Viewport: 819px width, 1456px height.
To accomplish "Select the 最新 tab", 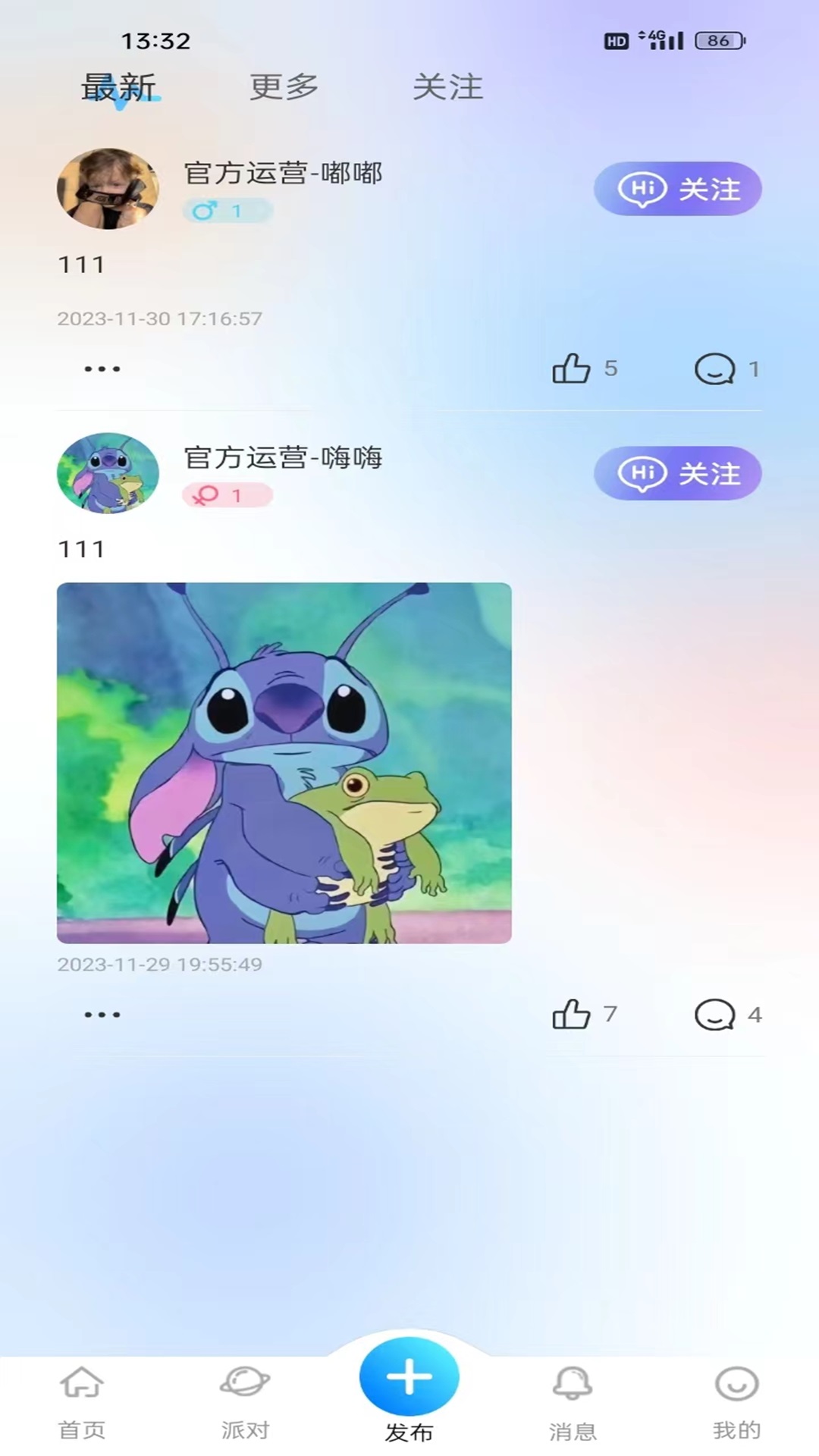I will coord(119,87).
